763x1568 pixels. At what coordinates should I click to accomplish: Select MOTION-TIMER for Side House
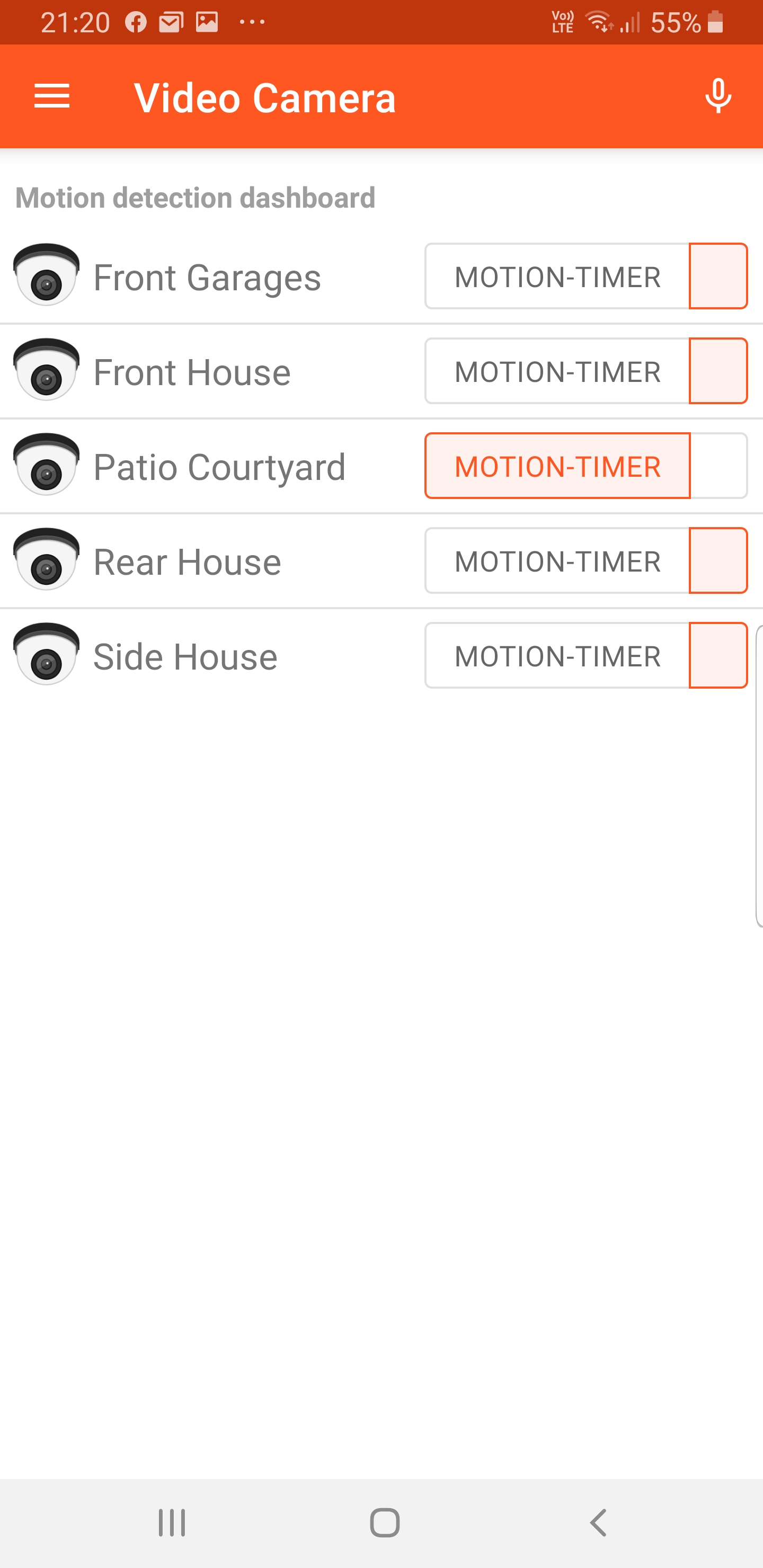[557, 656]
